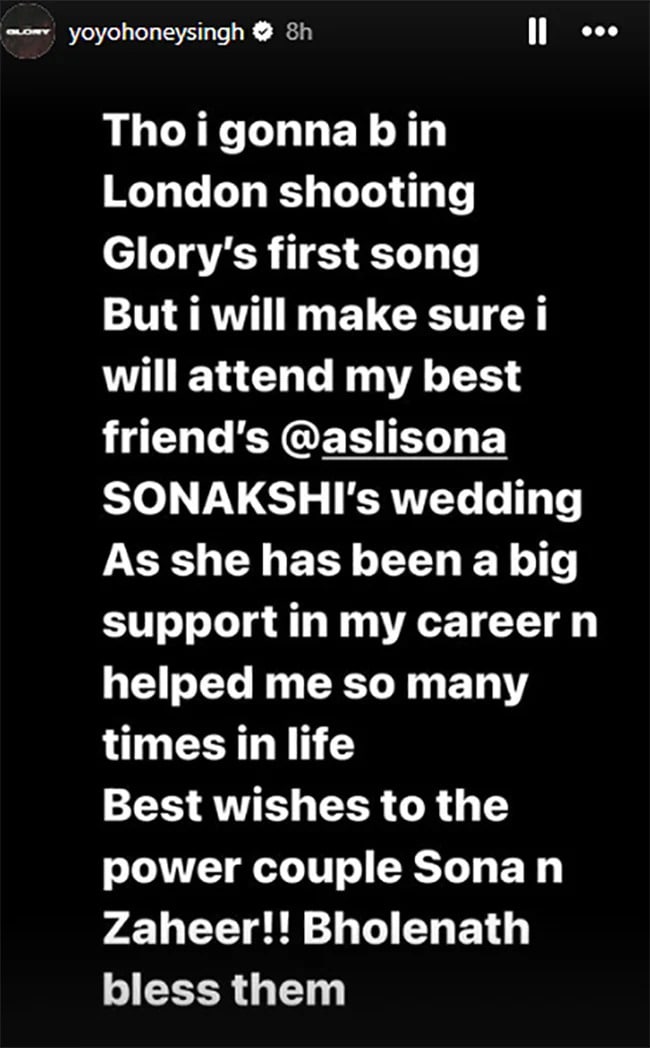The height and width of the screenshot is (1048, 650).
Task: Pause the story playback
Action: click(x=538, y=32)
